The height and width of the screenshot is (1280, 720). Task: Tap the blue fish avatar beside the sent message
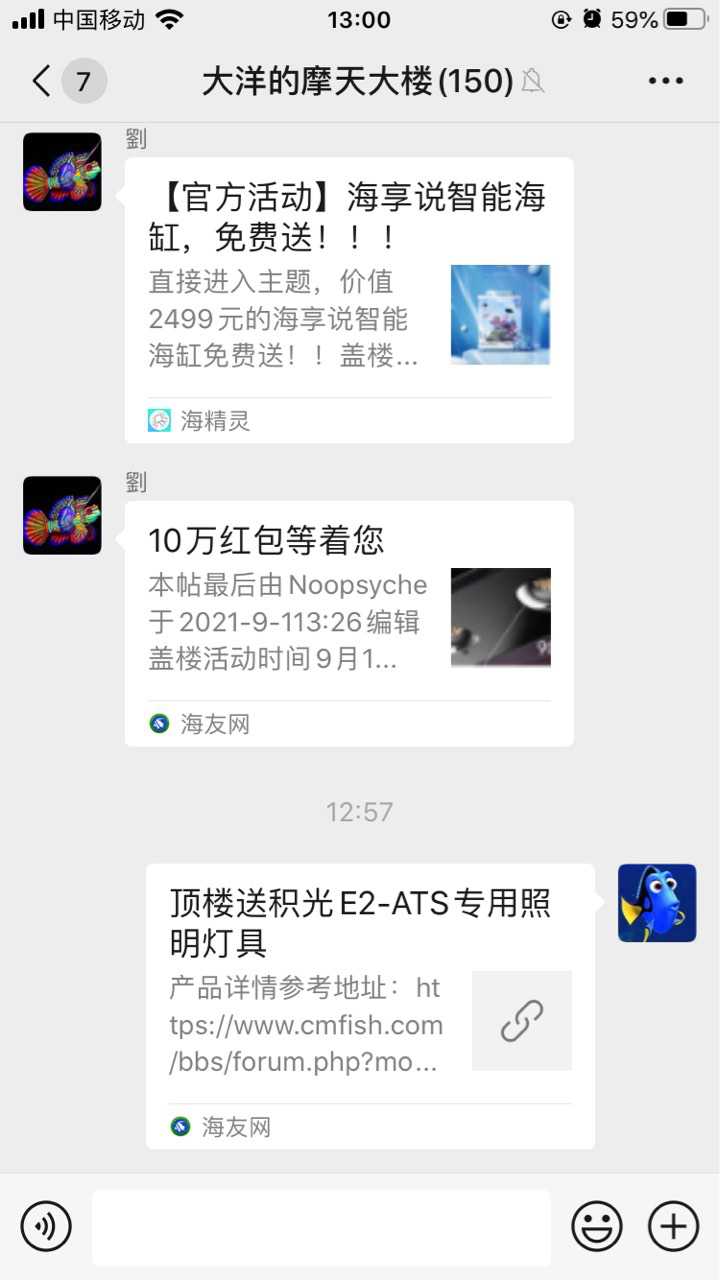point(657,903)
